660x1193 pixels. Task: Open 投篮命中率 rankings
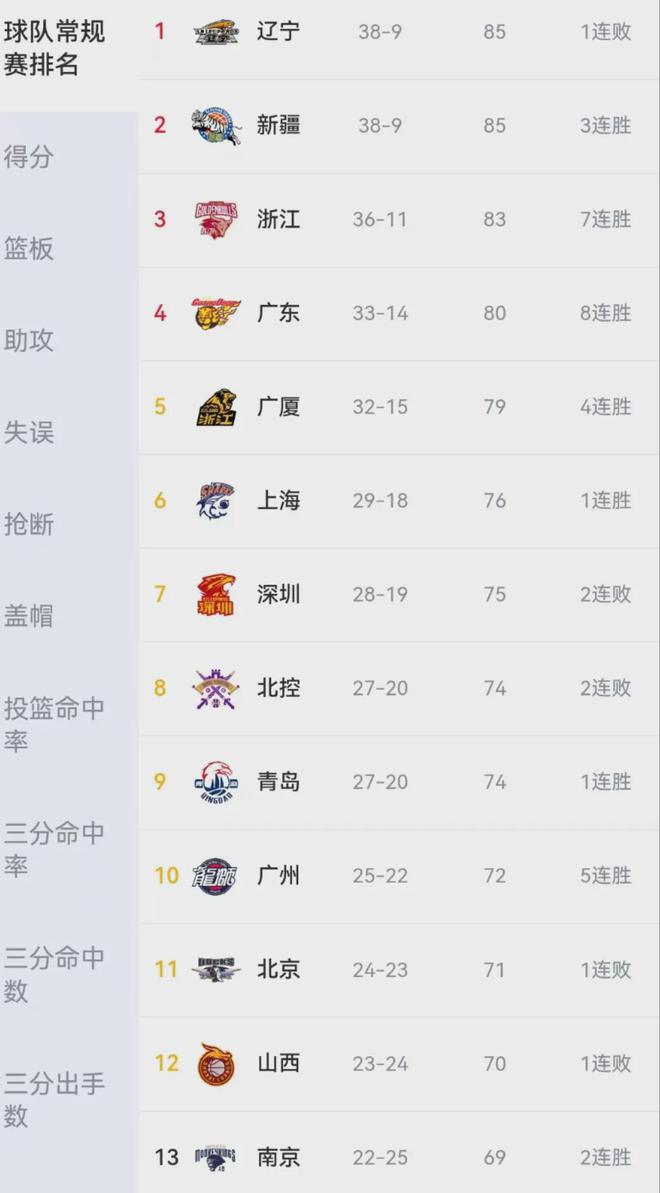pos(55,725)
